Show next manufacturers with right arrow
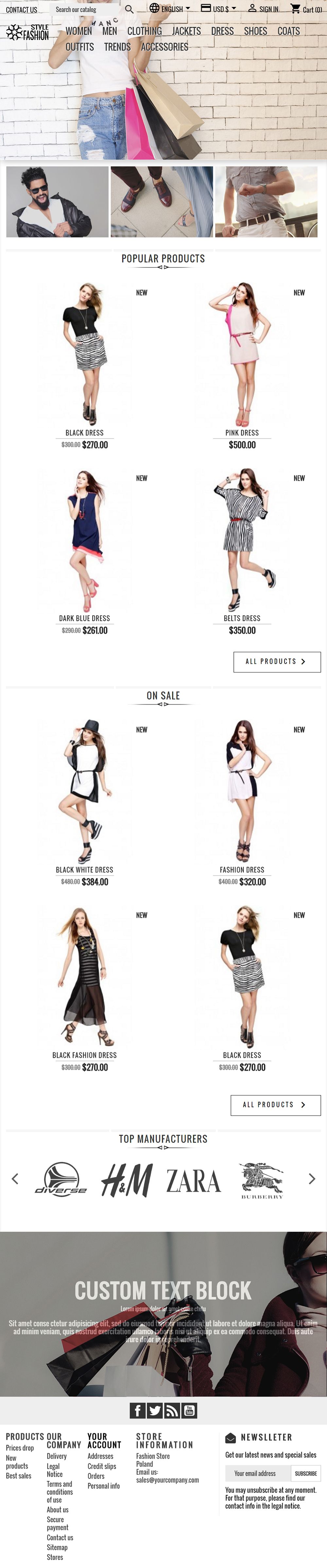This screenshot has height=1568, width=327. (312, 1179)
